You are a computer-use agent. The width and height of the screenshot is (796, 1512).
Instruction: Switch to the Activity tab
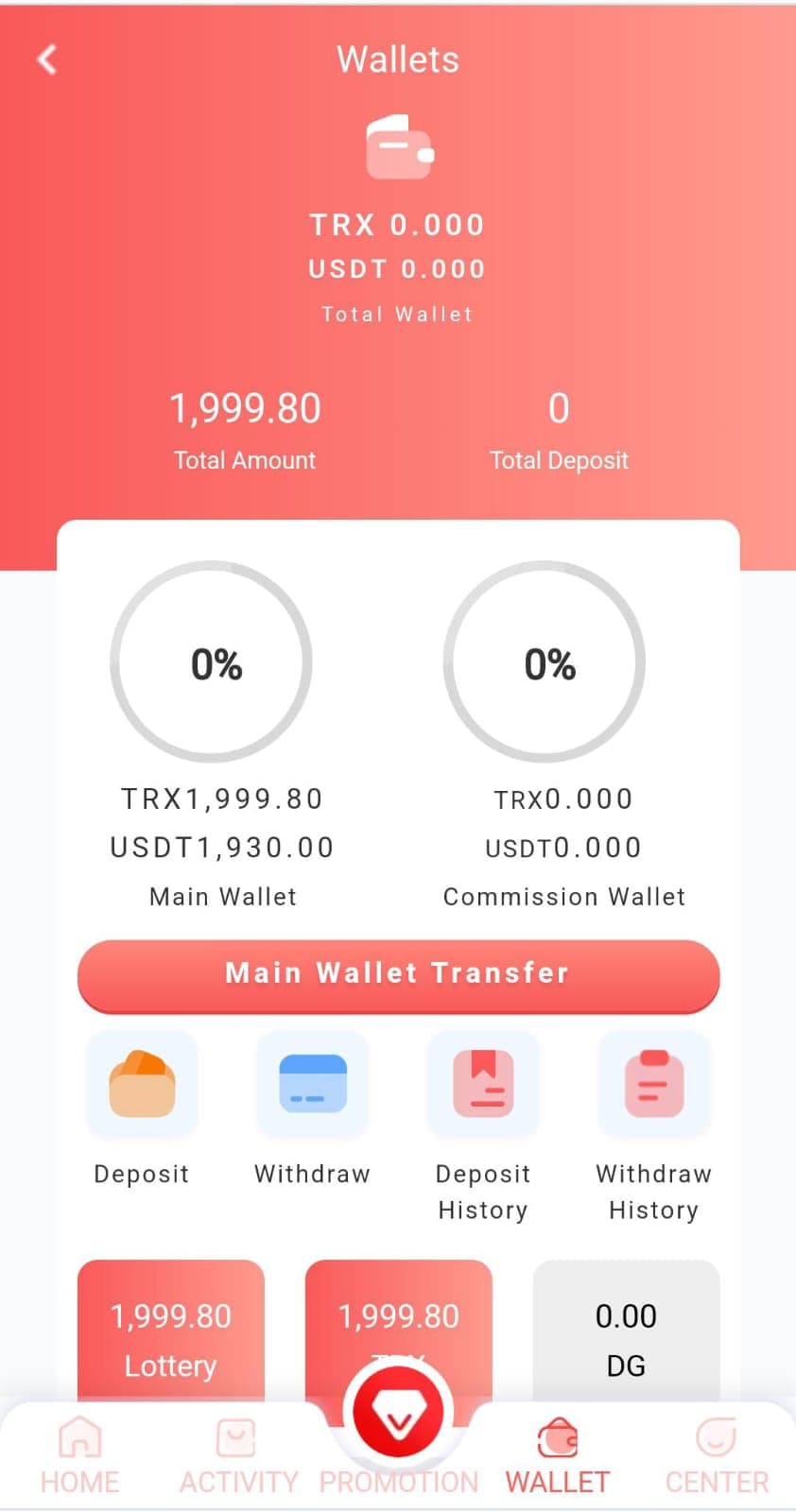237,1456
